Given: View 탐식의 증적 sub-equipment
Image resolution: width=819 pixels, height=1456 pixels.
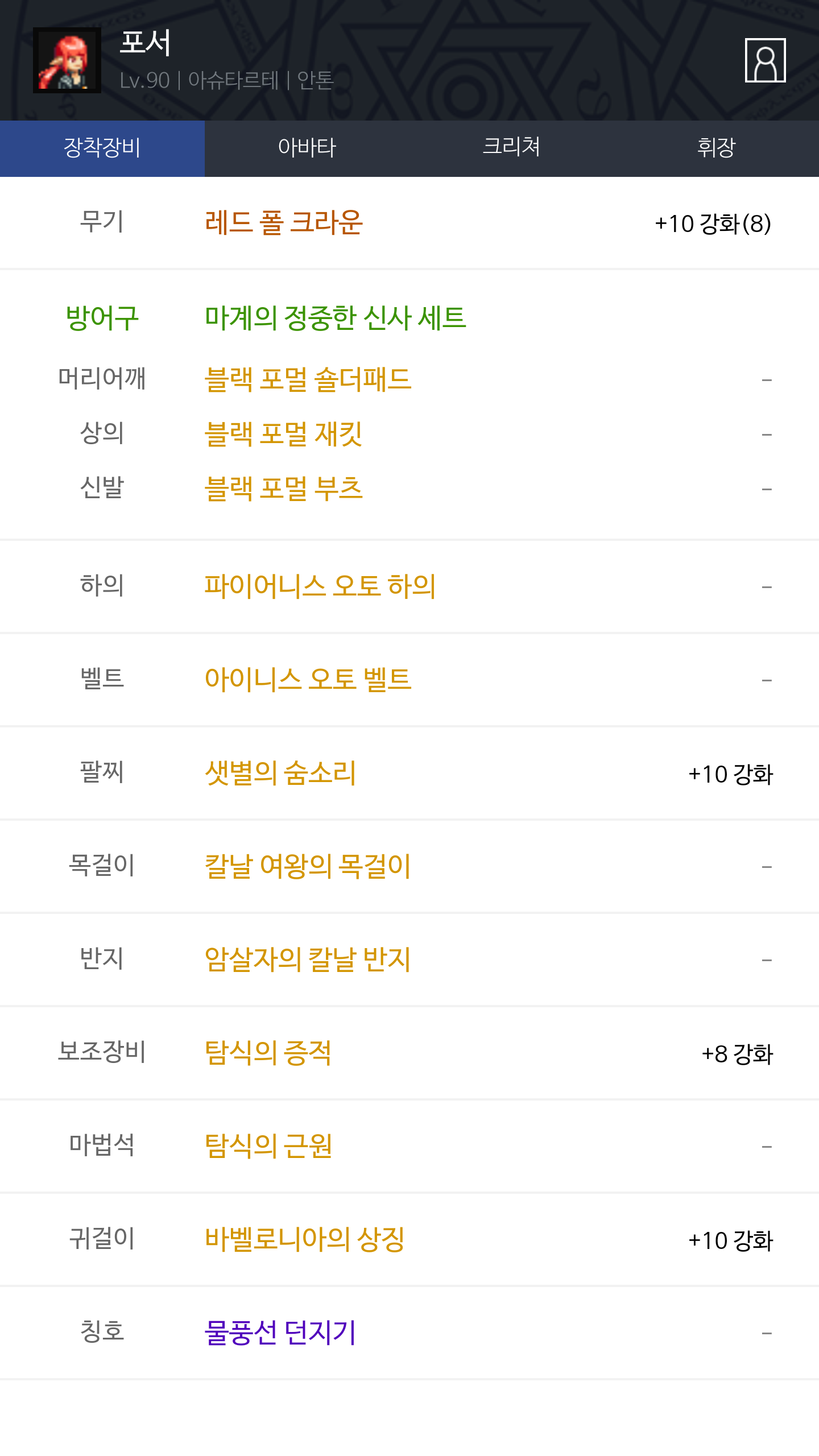Looking at the screenshot, I should [268, 1053].
